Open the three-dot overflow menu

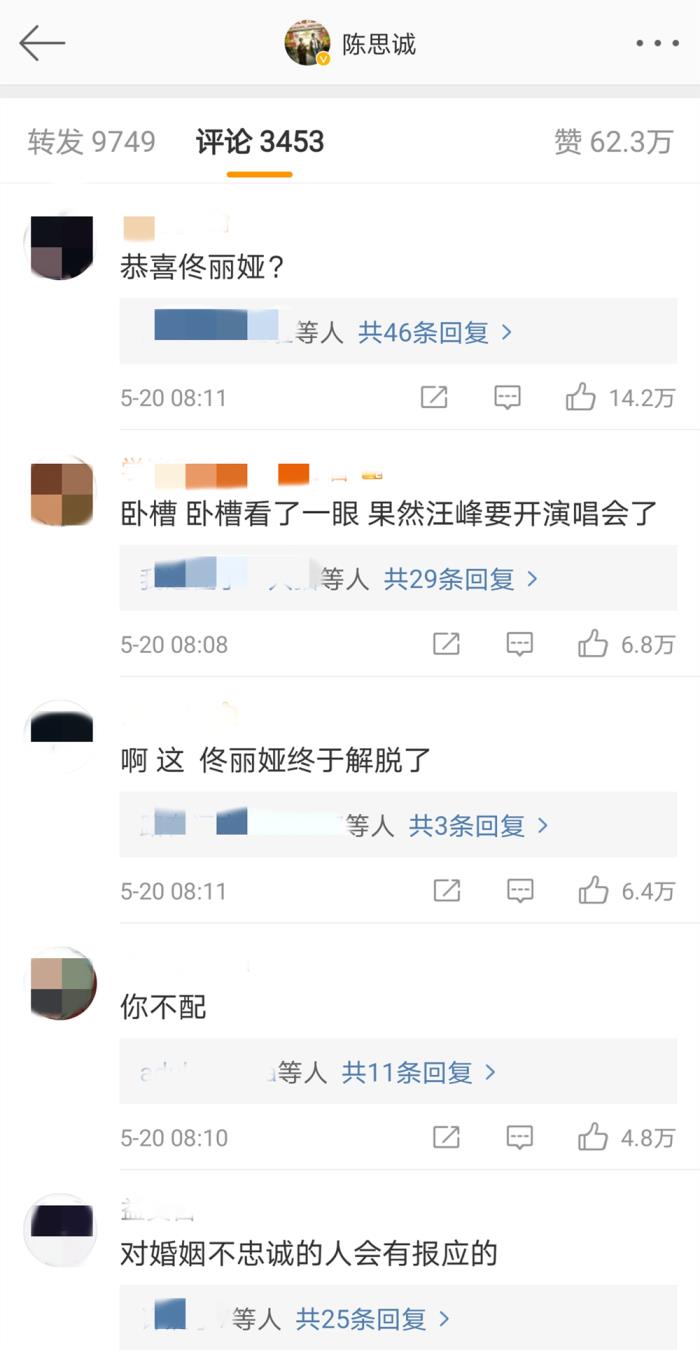click(657, 44)
